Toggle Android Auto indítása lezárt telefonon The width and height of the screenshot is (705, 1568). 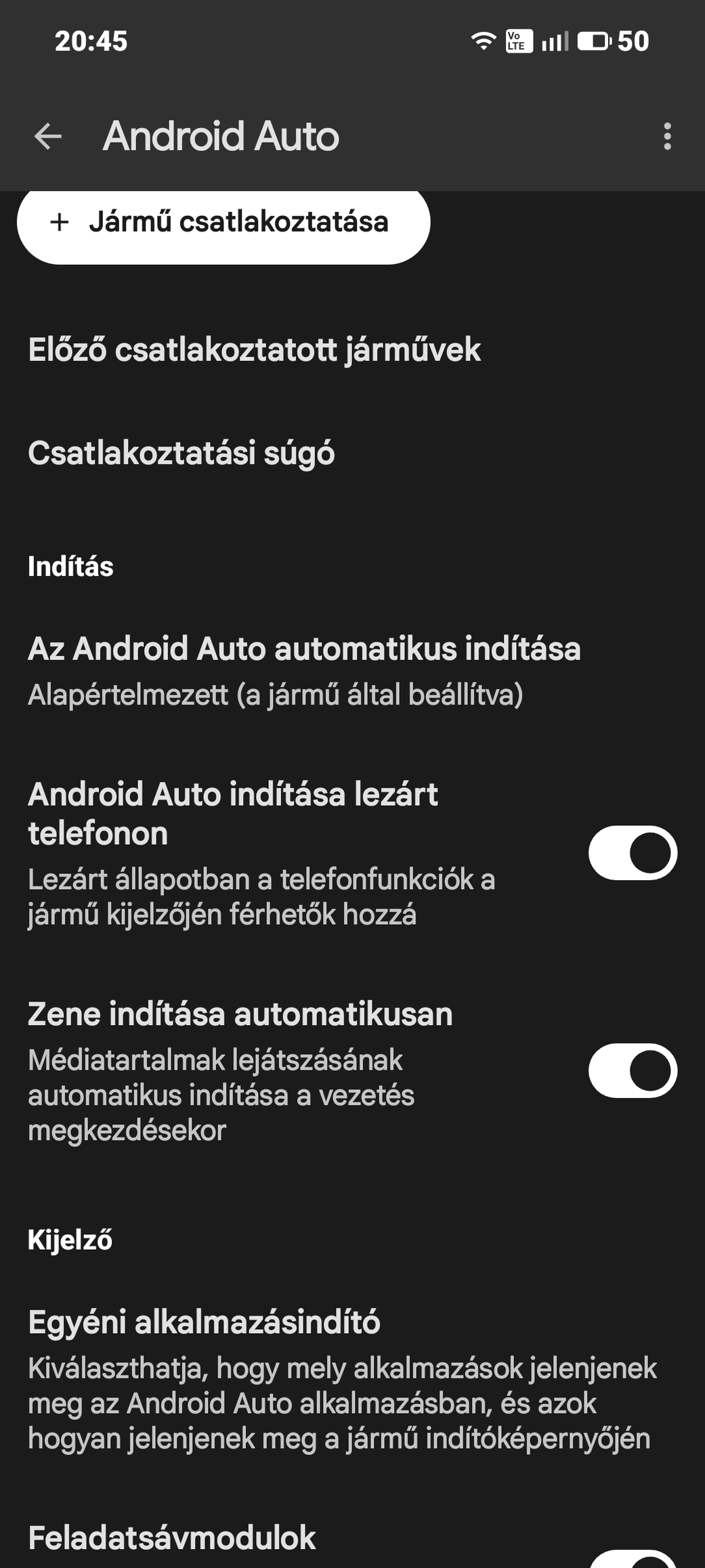(633, 852)
